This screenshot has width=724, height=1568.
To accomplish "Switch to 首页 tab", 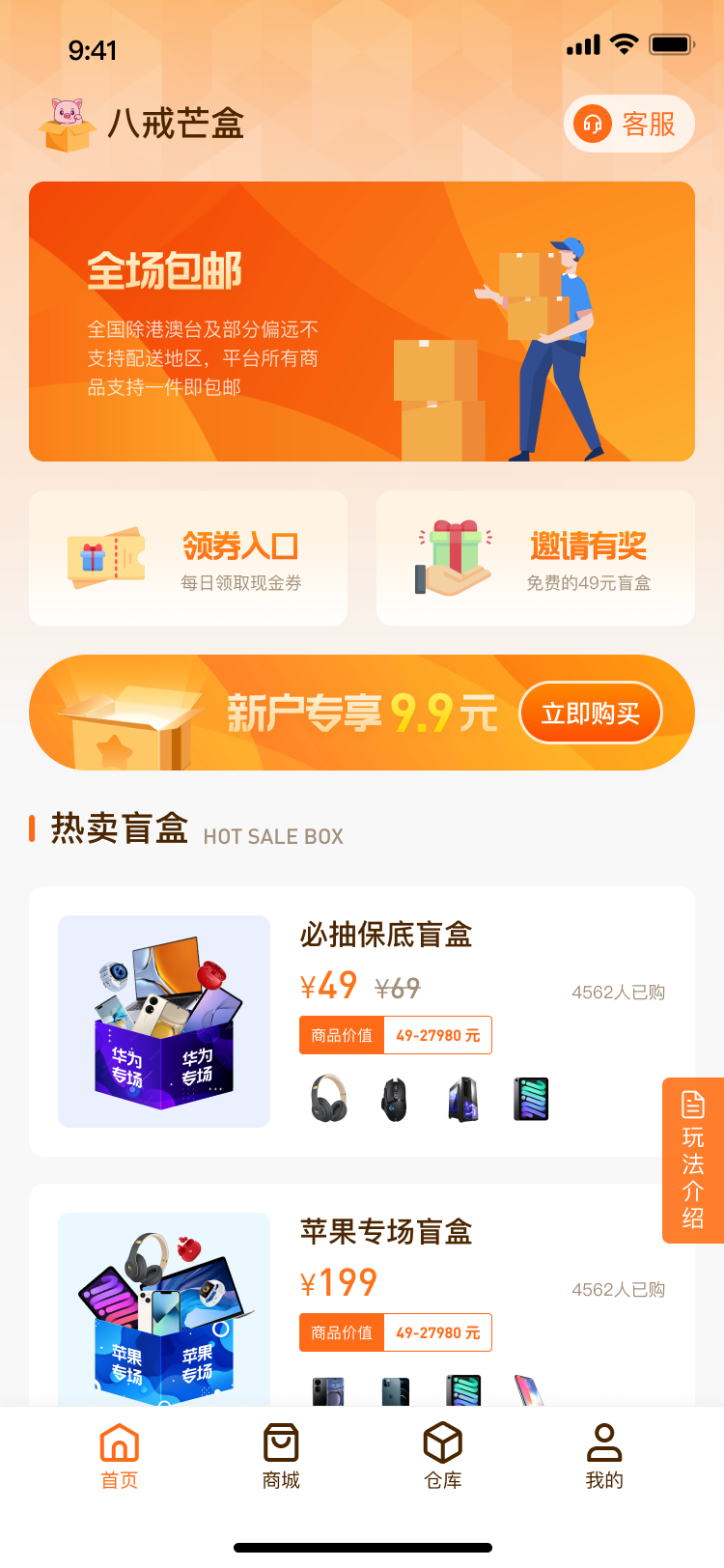I will (120, 1456).
